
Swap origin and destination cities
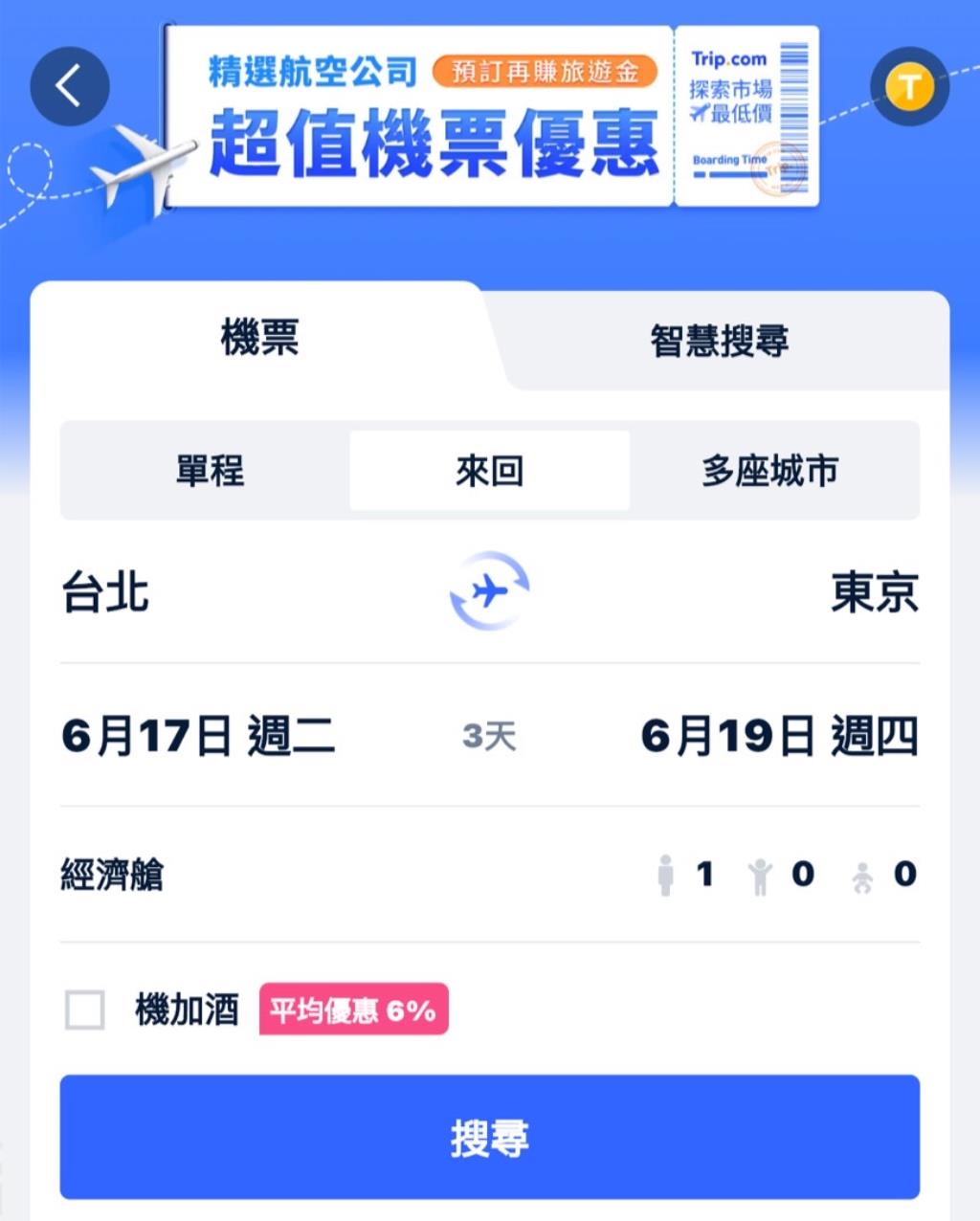point(489,591)
